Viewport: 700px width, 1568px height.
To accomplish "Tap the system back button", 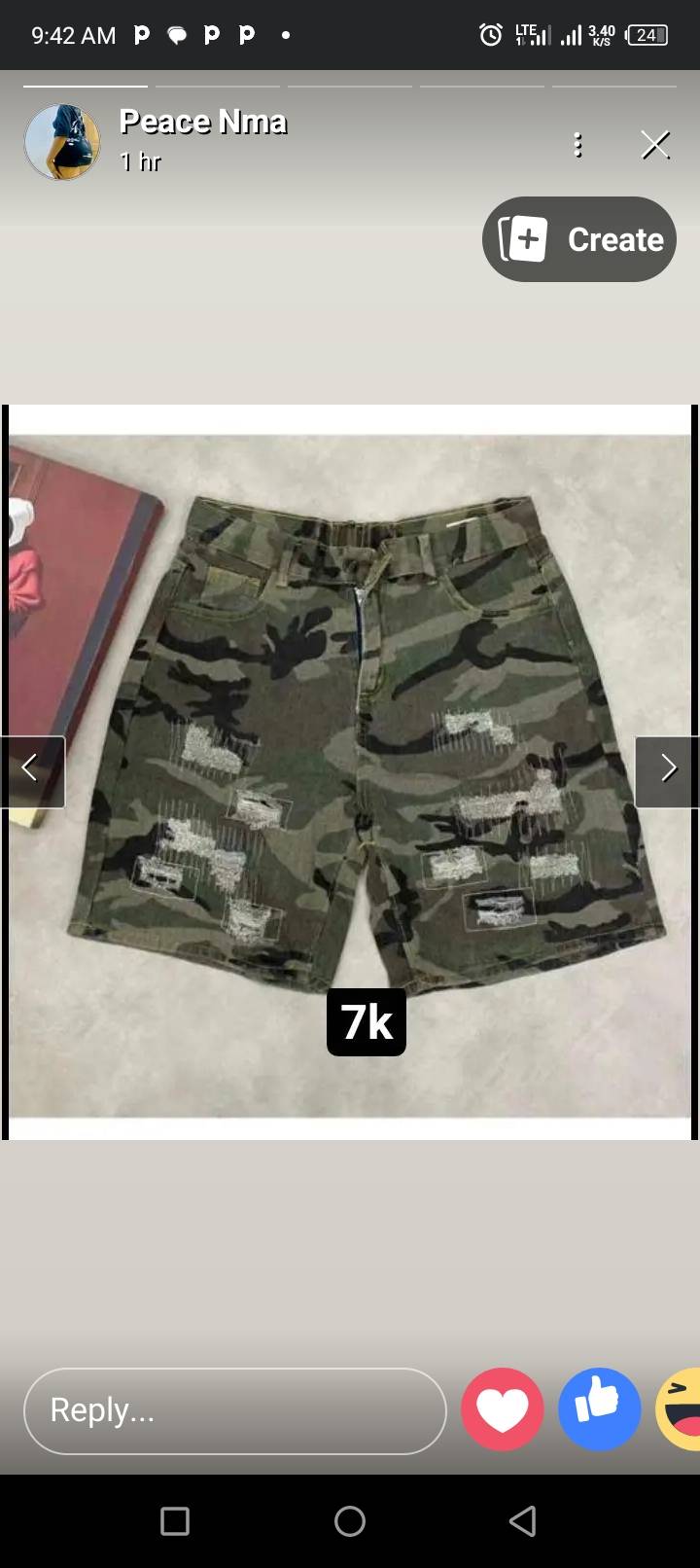I will point(523,1520).
